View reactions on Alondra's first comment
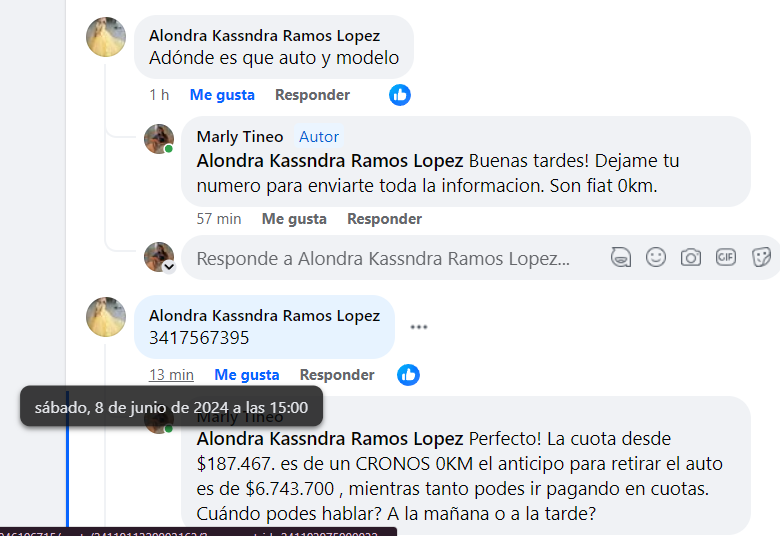 pyautogui.click(x=400, y=95)
